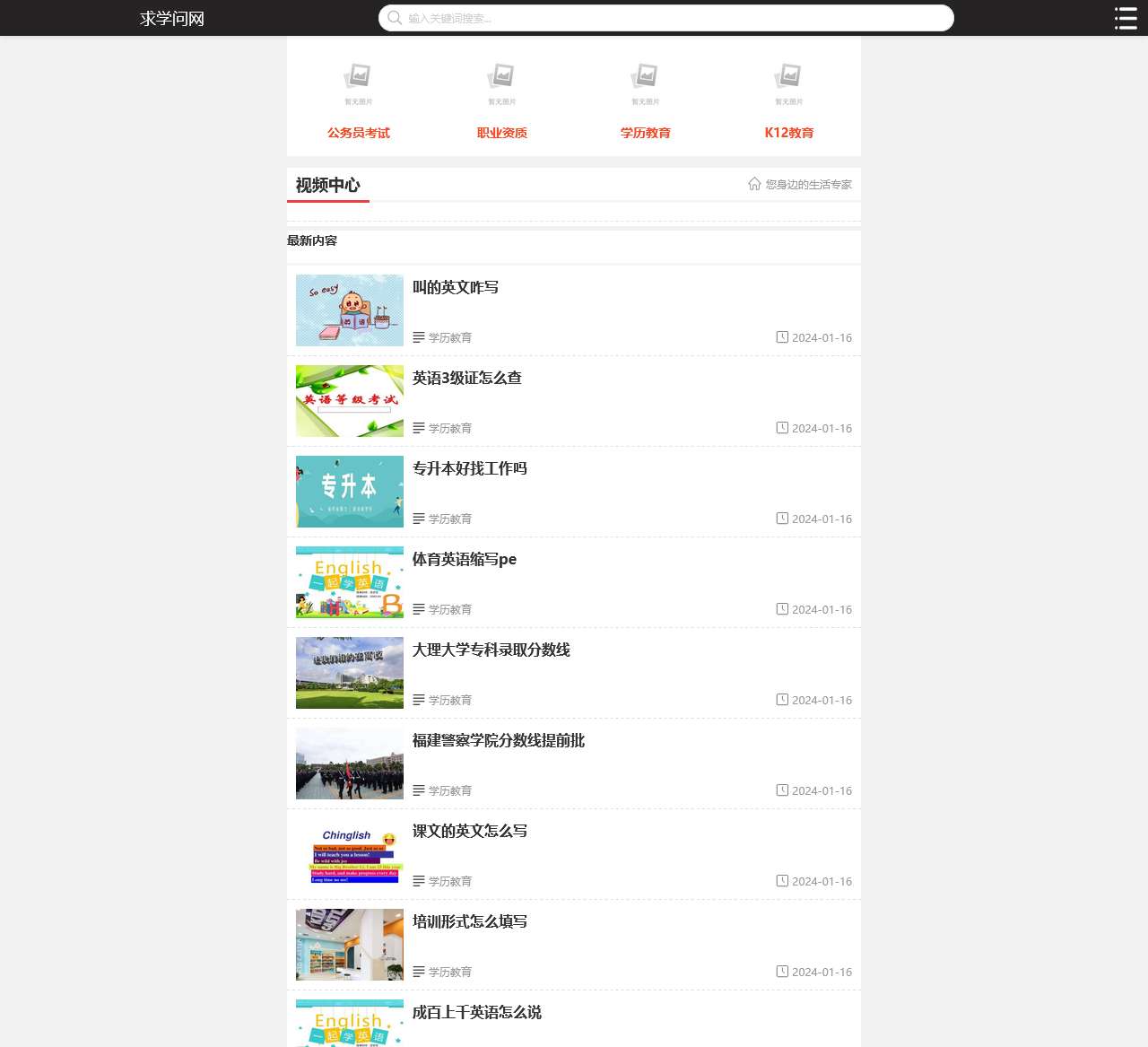Open 福建警察学院分数线提前批

click(498, 740)
